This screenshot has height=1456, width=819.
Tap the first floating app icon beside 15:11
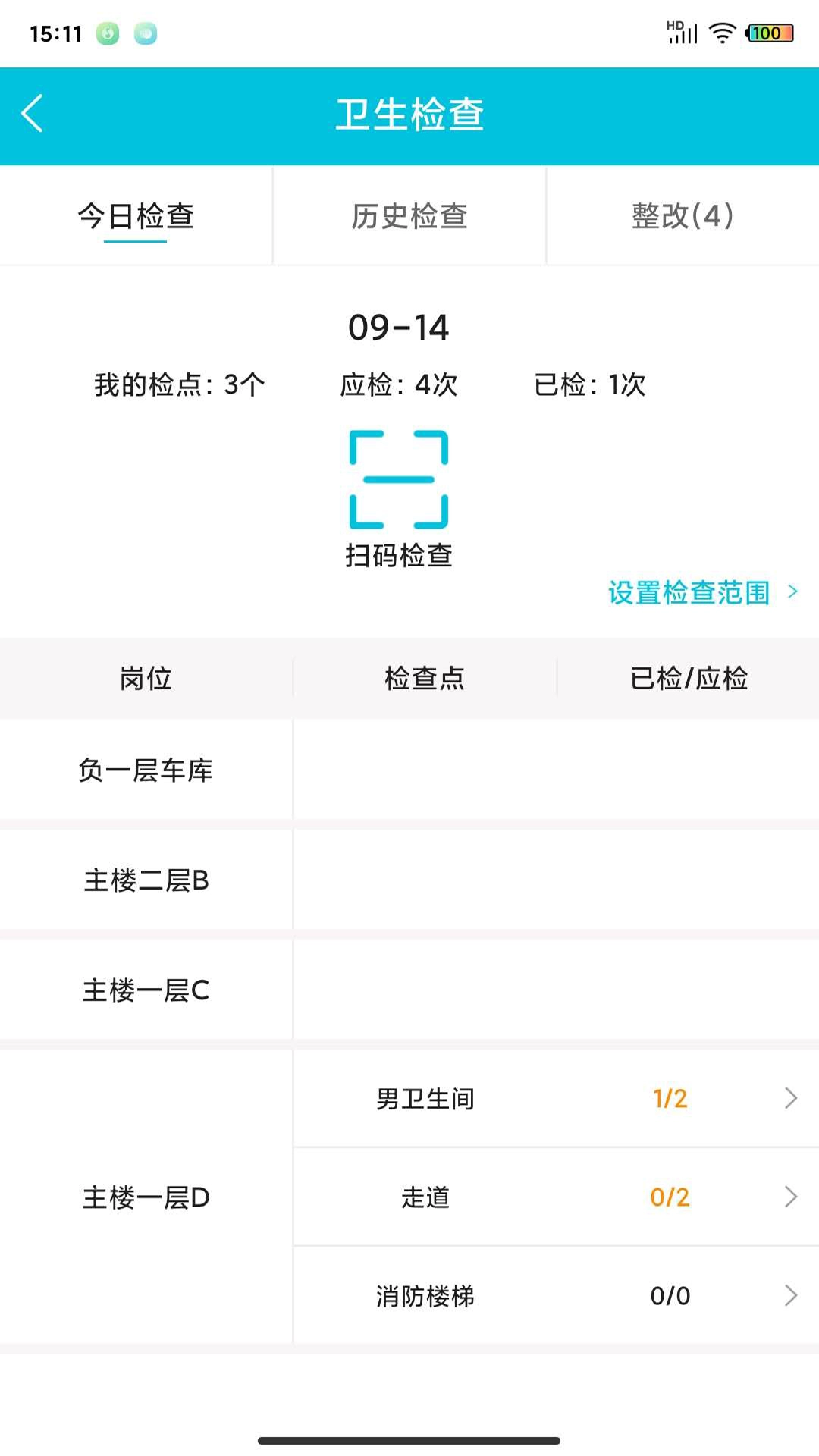pos(106,33)
